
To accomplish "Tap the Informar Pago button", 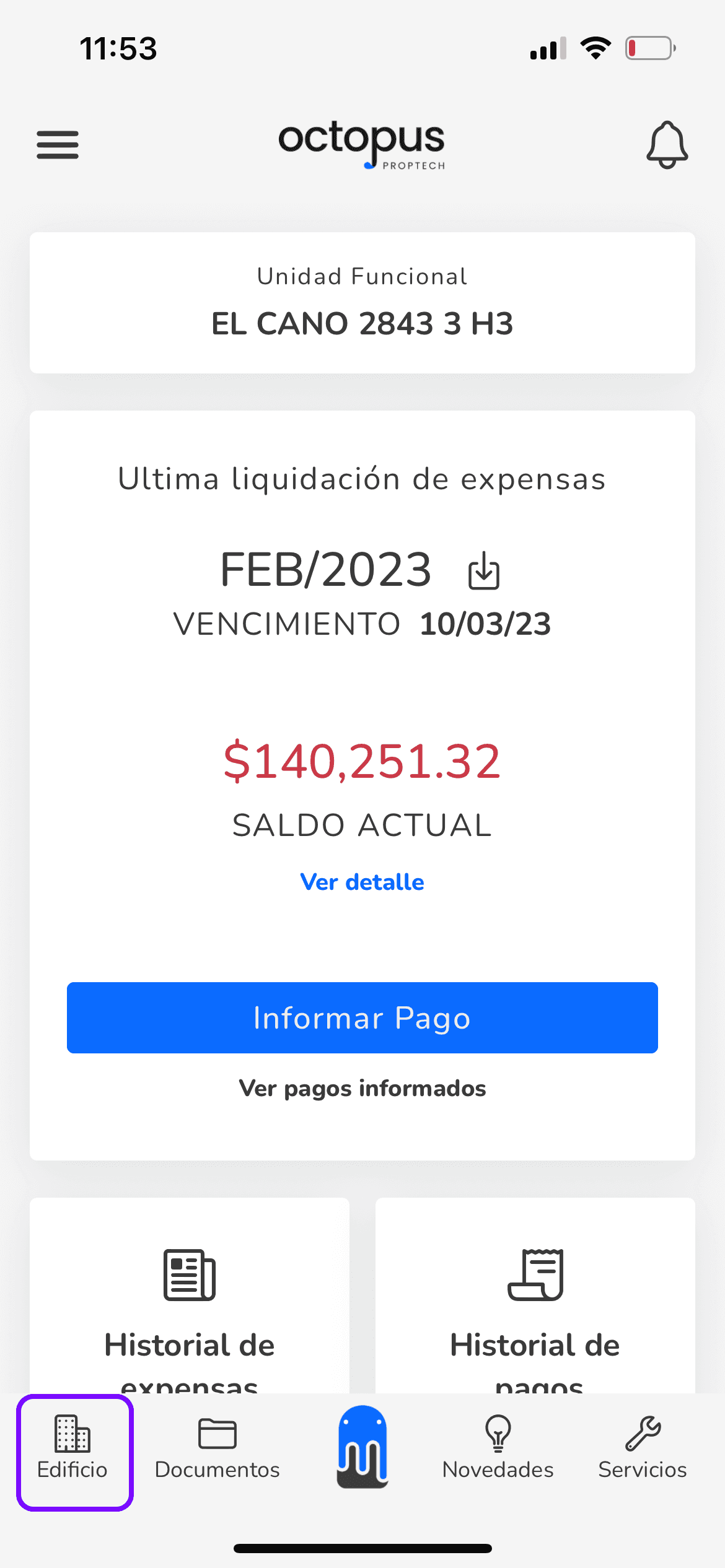I will click(x=362, y=1017).
